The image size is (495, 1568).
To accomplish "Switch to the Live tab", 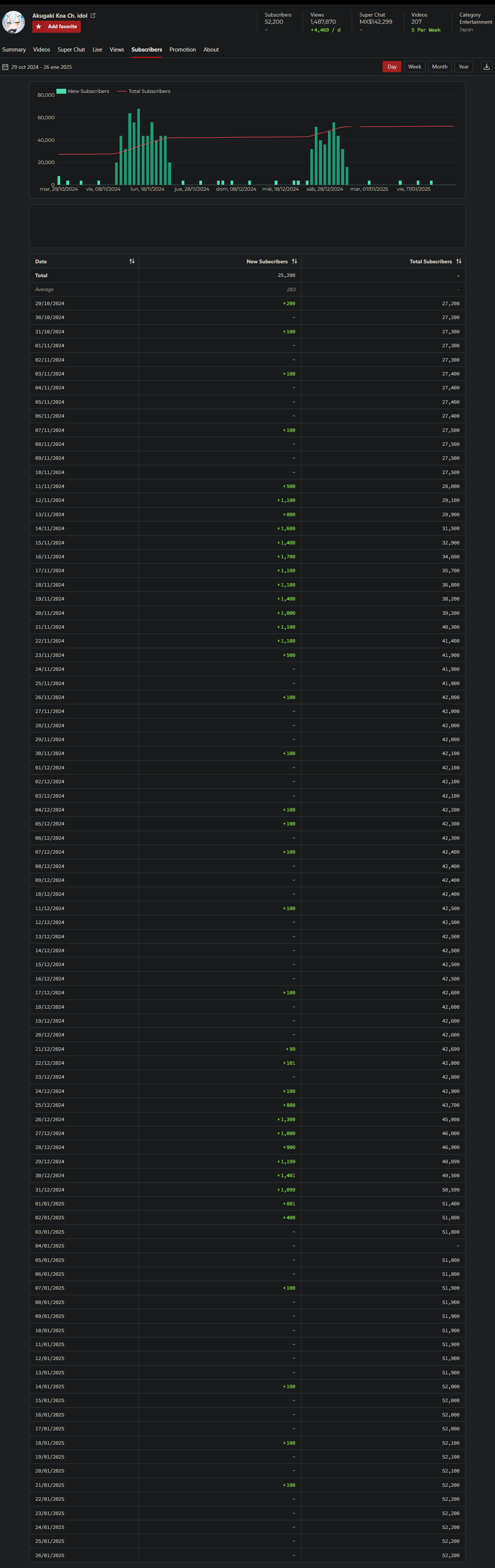I will 97,50.
